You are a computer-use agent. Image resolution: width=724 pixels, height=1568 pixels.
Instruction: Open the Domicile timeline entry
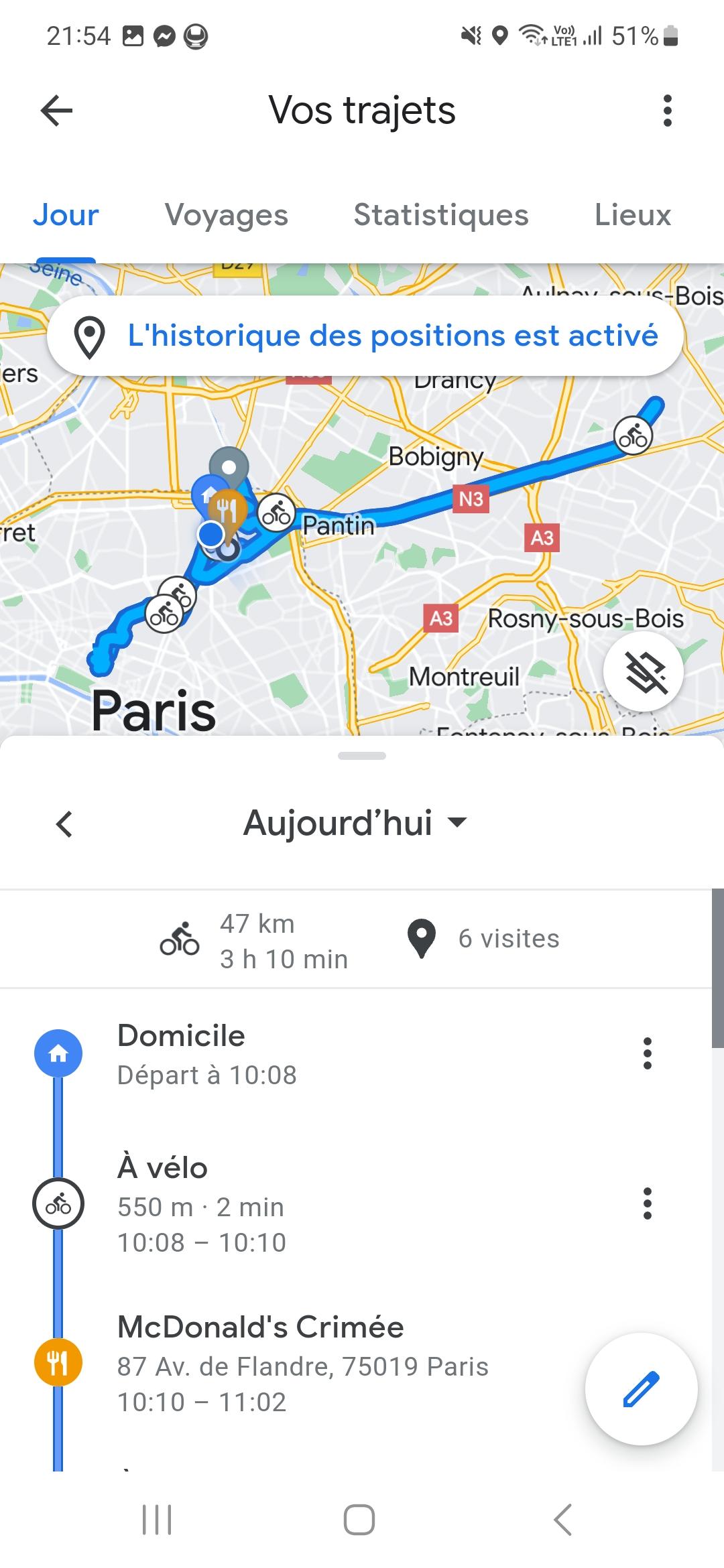coord(322,1055)
